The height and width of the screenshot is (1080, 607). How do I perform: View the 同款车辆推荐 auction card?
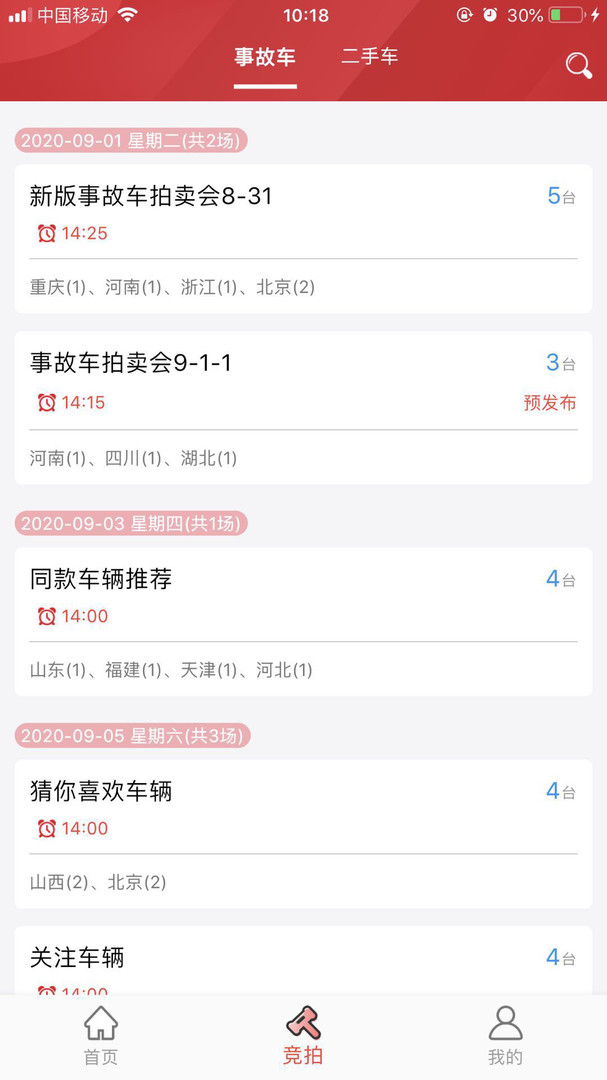[x=303, y=621]
